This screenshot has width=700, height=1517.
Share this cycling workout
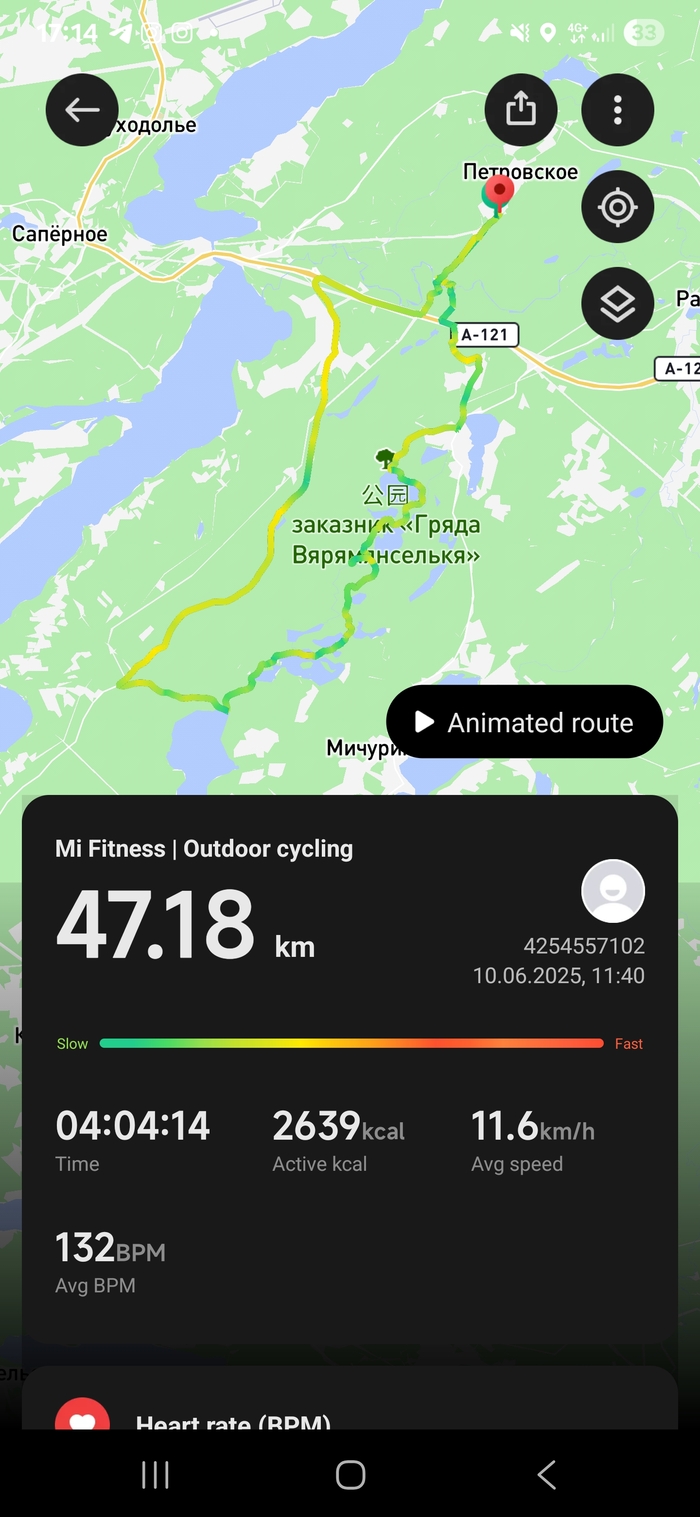coord(521,110)
